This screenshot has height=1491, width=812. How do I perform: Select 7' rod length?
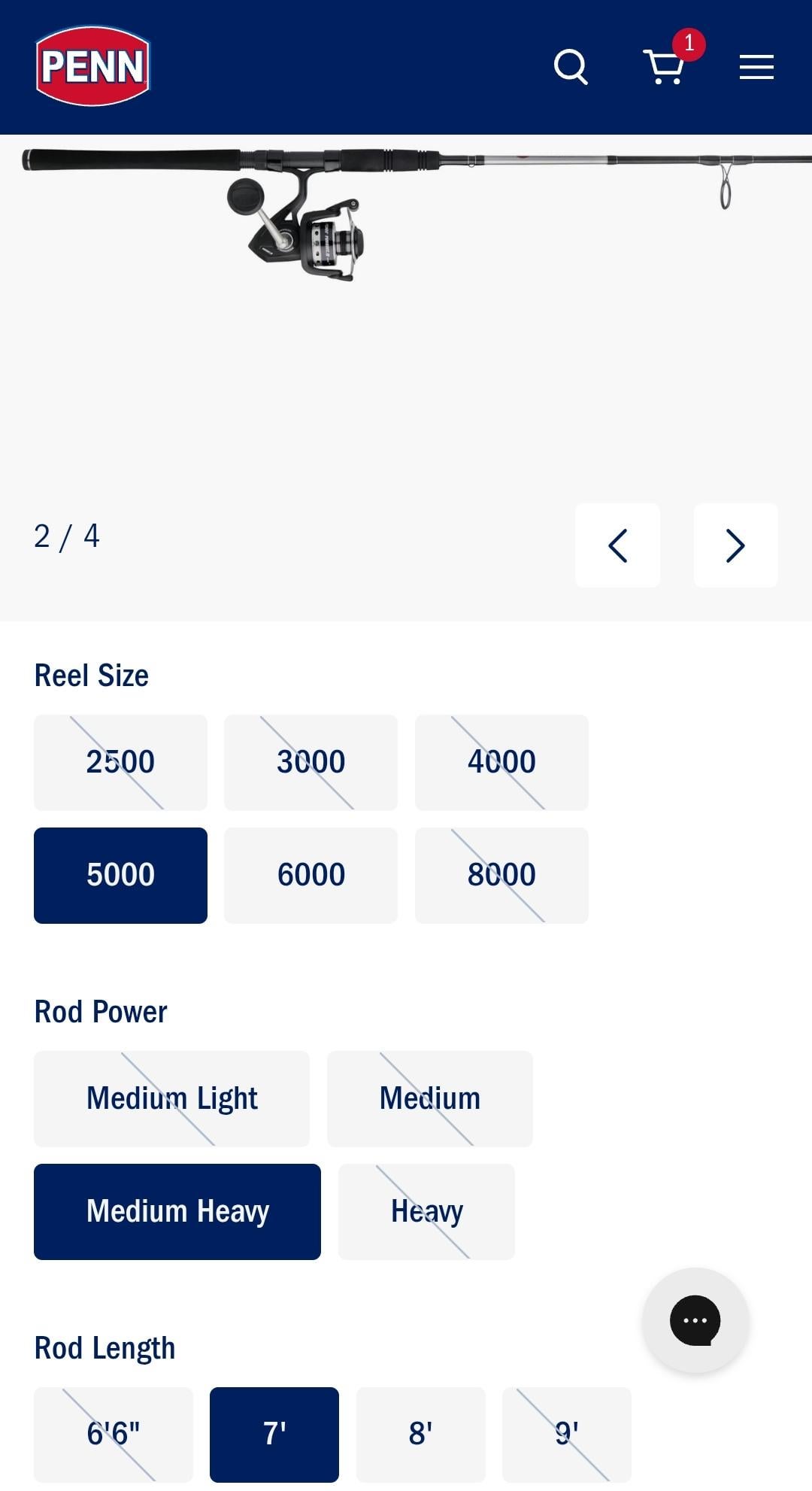point(274,1434)
